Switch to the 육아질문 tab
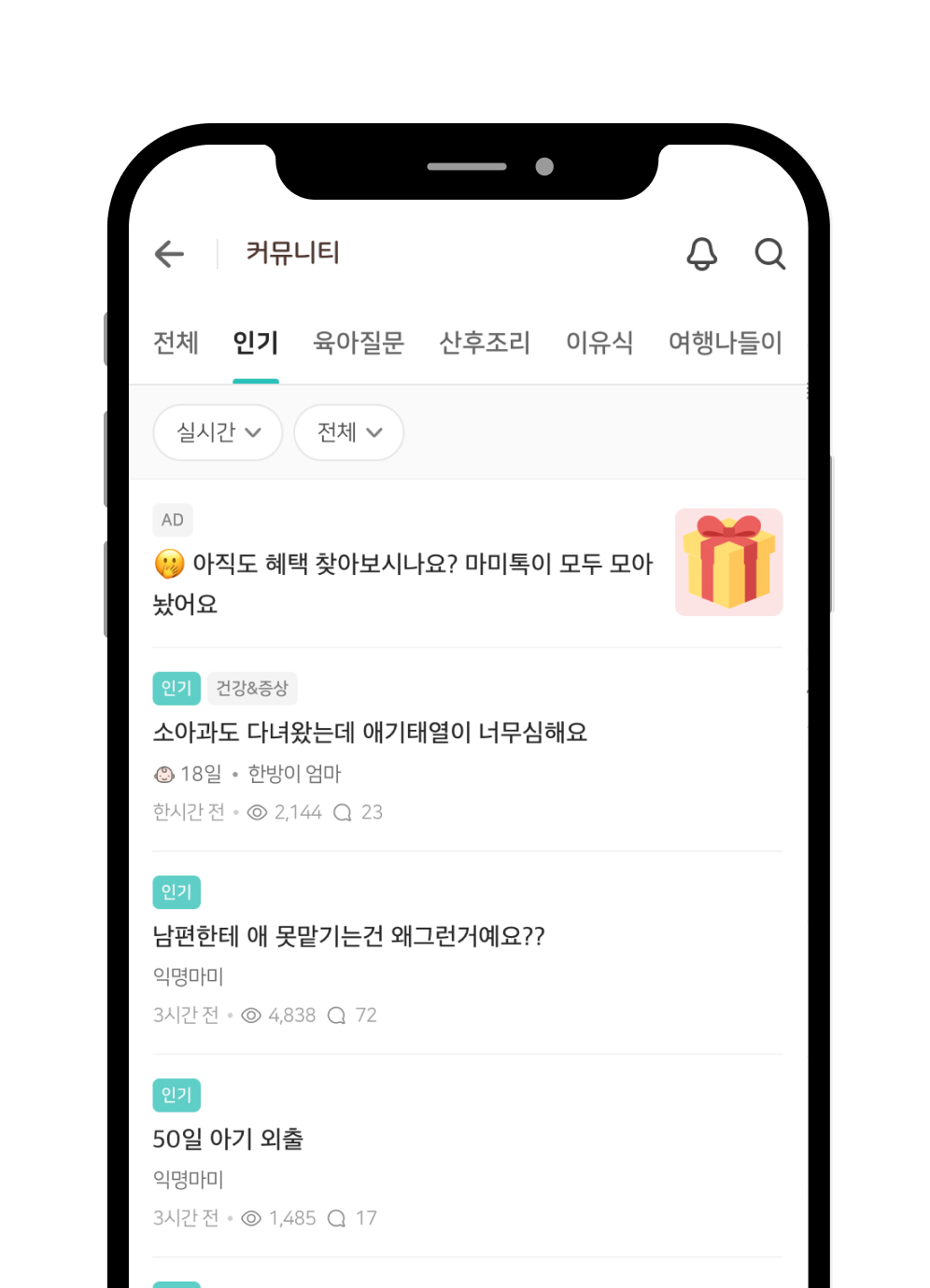Screen dimensions: 930x1288 click(x=359, y=343)
